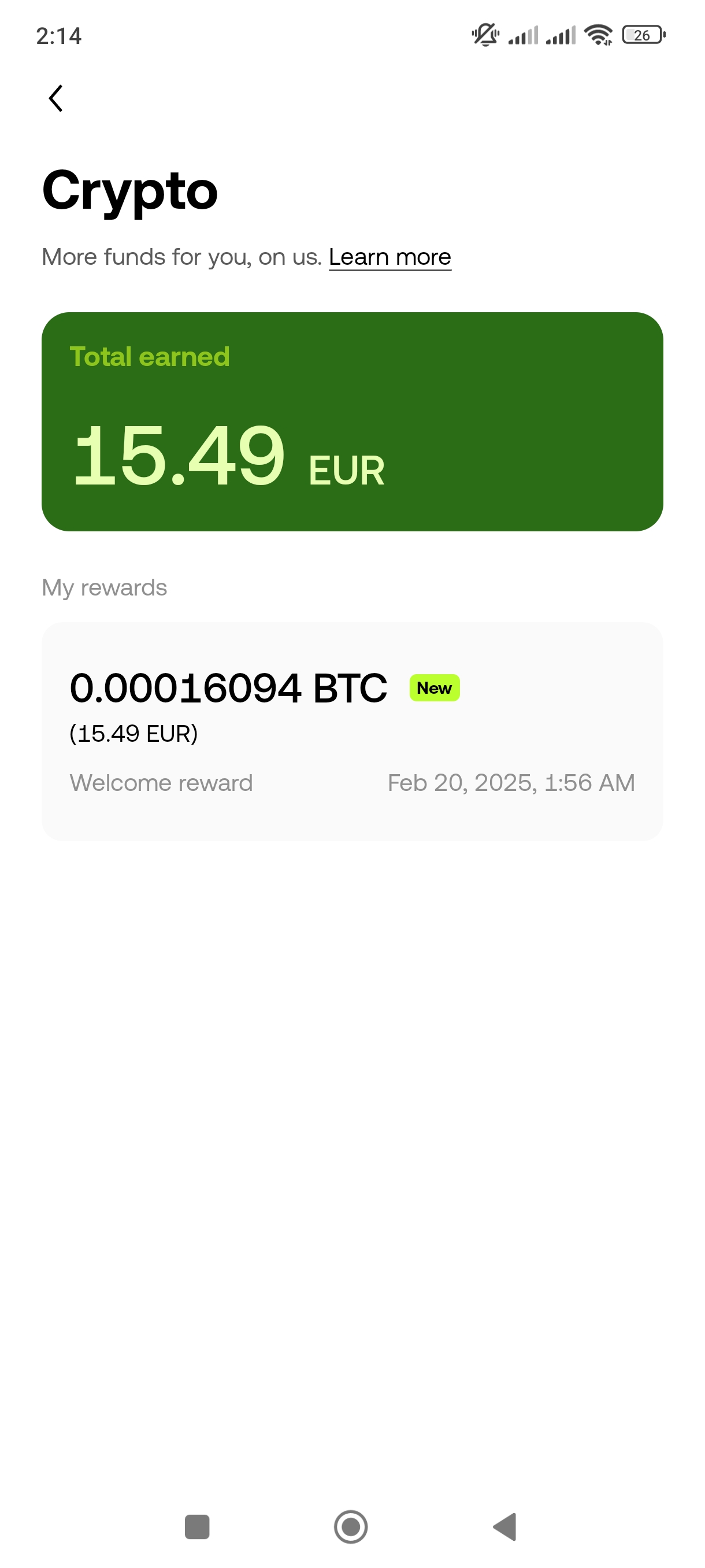Tap the system home button
705x1568 pixels.
351,1526
